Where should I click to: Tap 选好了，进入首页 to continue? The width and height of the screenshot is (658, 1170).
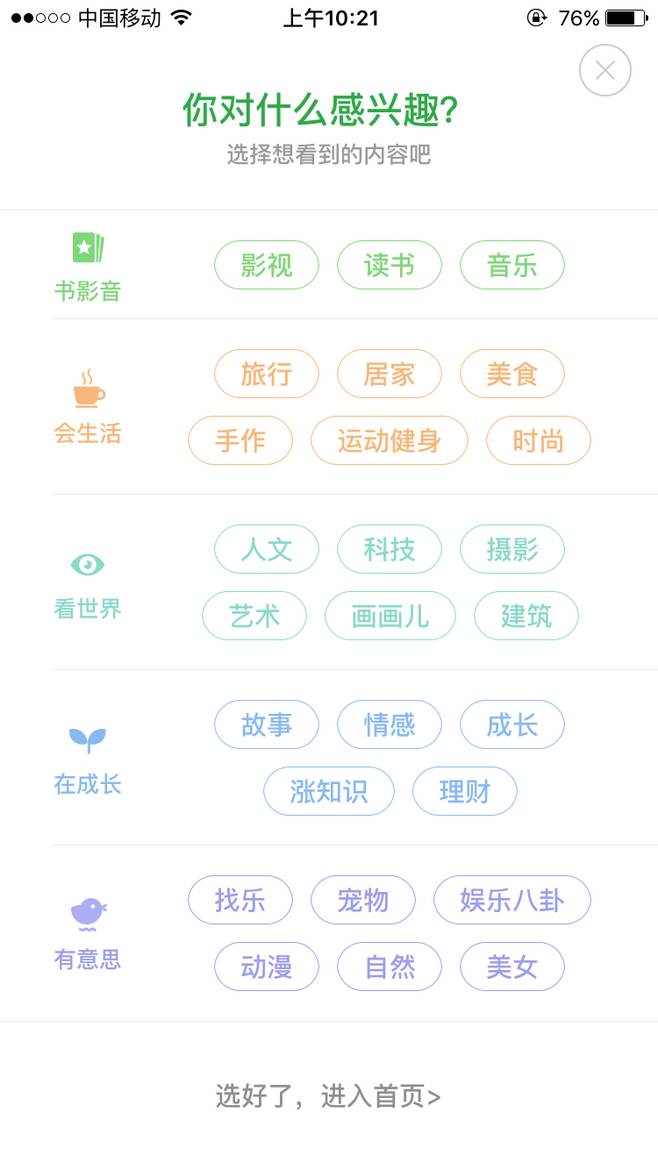point(328,1096)
